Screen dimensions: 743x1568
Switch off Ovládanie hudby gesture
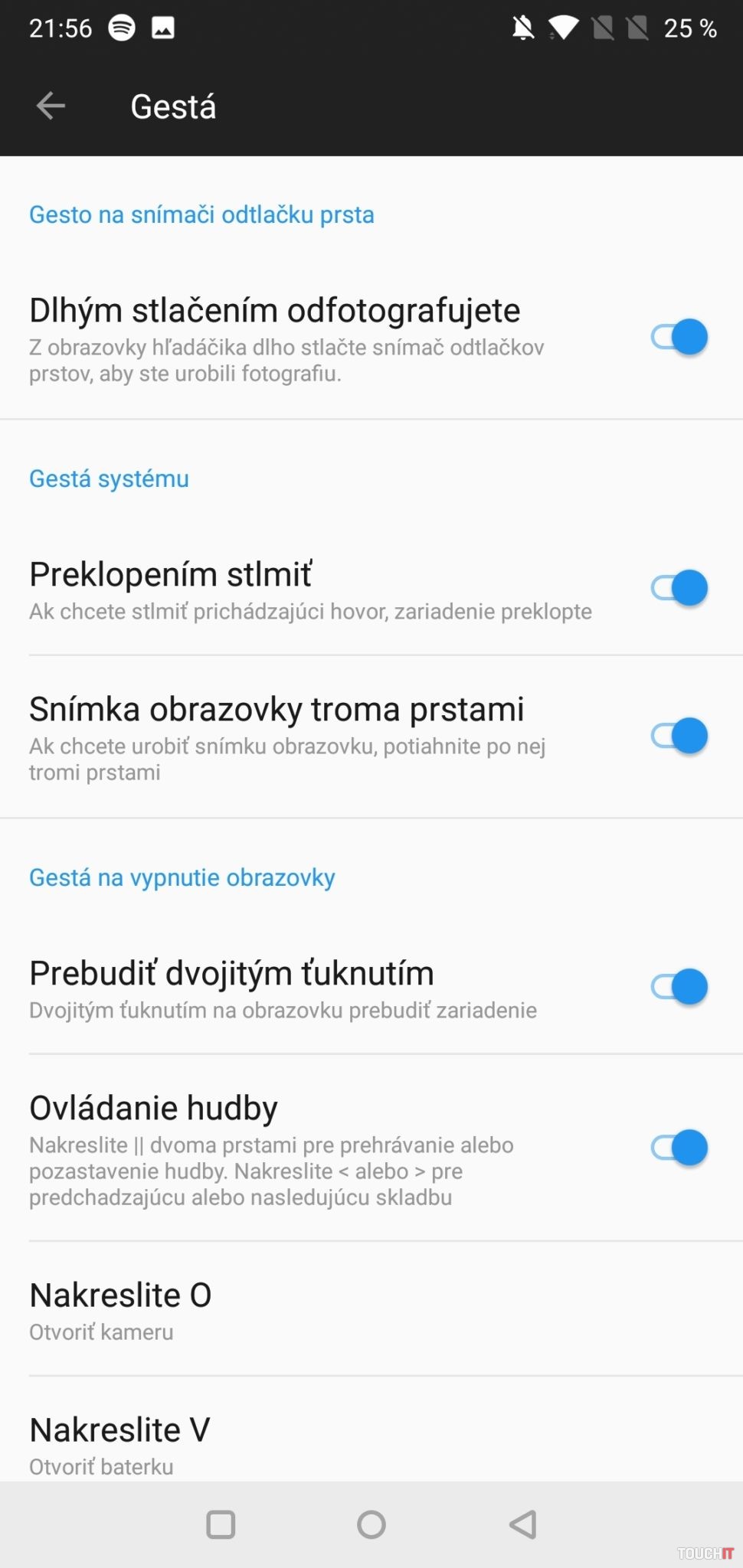(x=679, y=1148)
